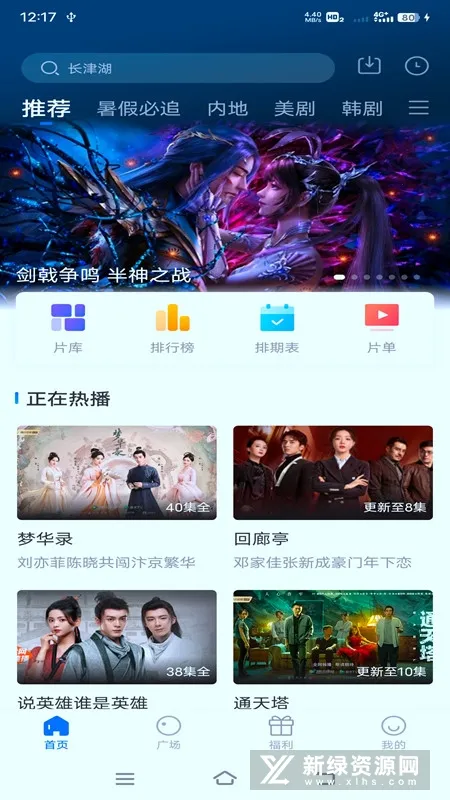Go to the 广场 tab
This screenshot has height=800, width=450.
pyautogui.click(x=168, y=733)
